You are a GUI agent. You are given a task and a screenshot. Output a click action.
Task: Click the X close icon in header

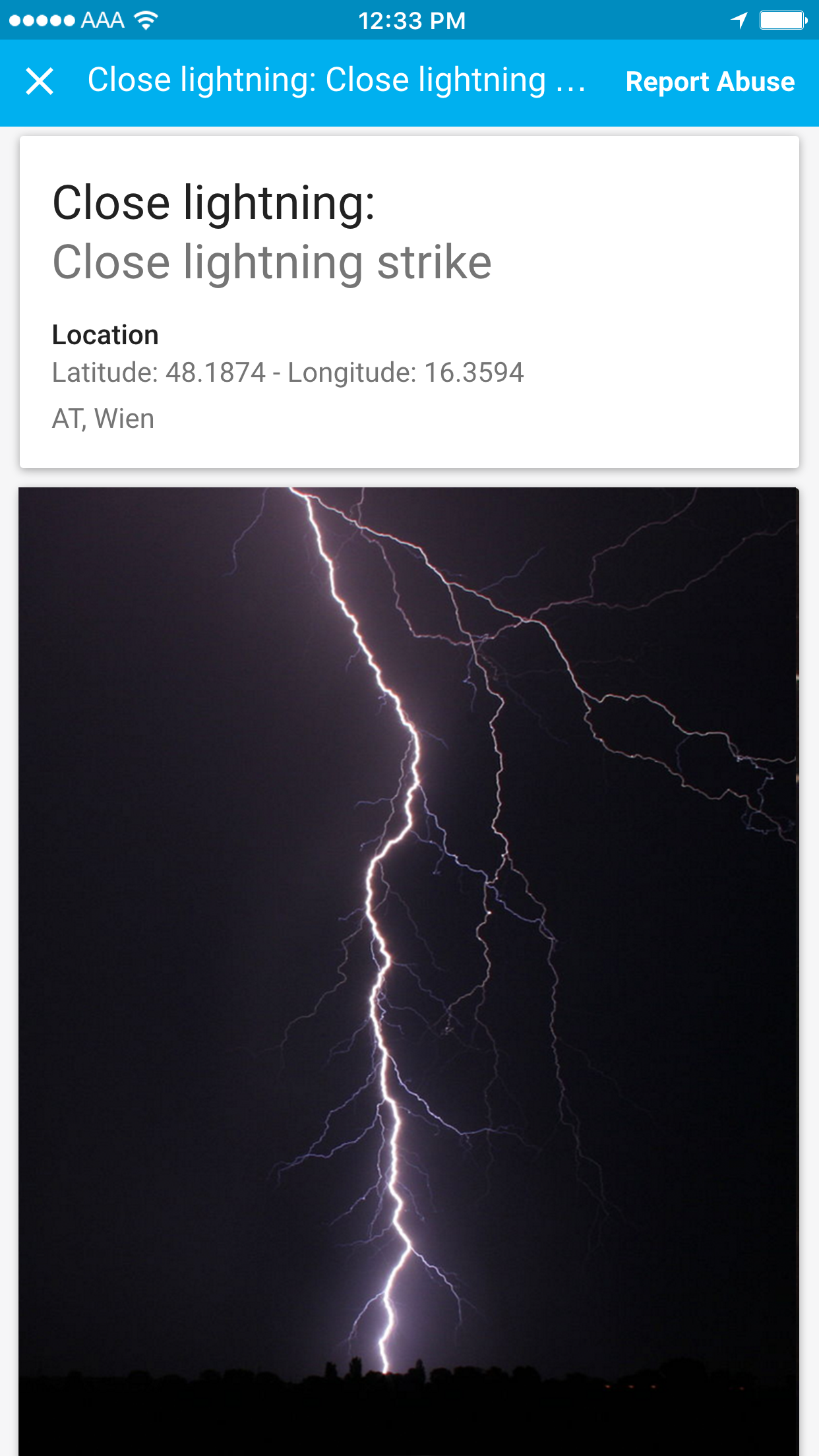[x=40, y=82]
